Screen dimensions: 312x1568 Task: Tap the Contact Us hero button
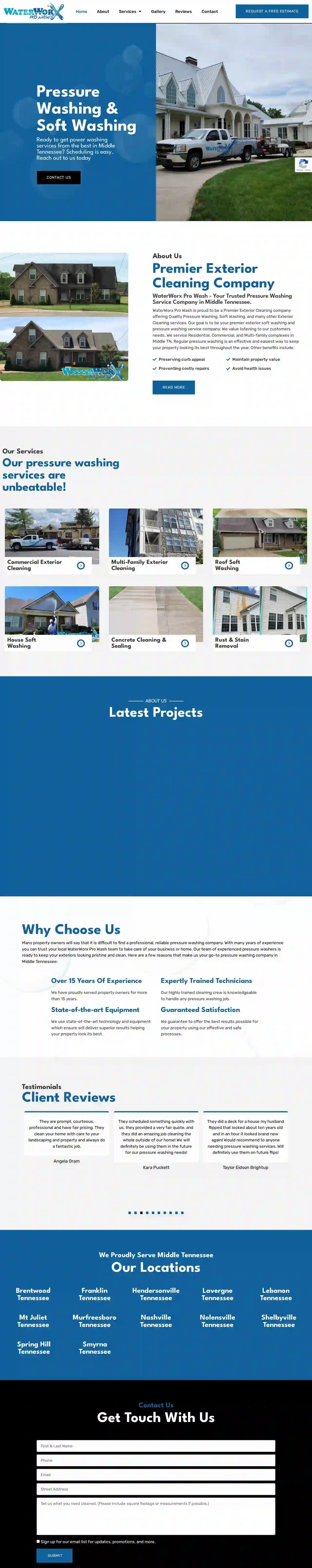point(58,177)
